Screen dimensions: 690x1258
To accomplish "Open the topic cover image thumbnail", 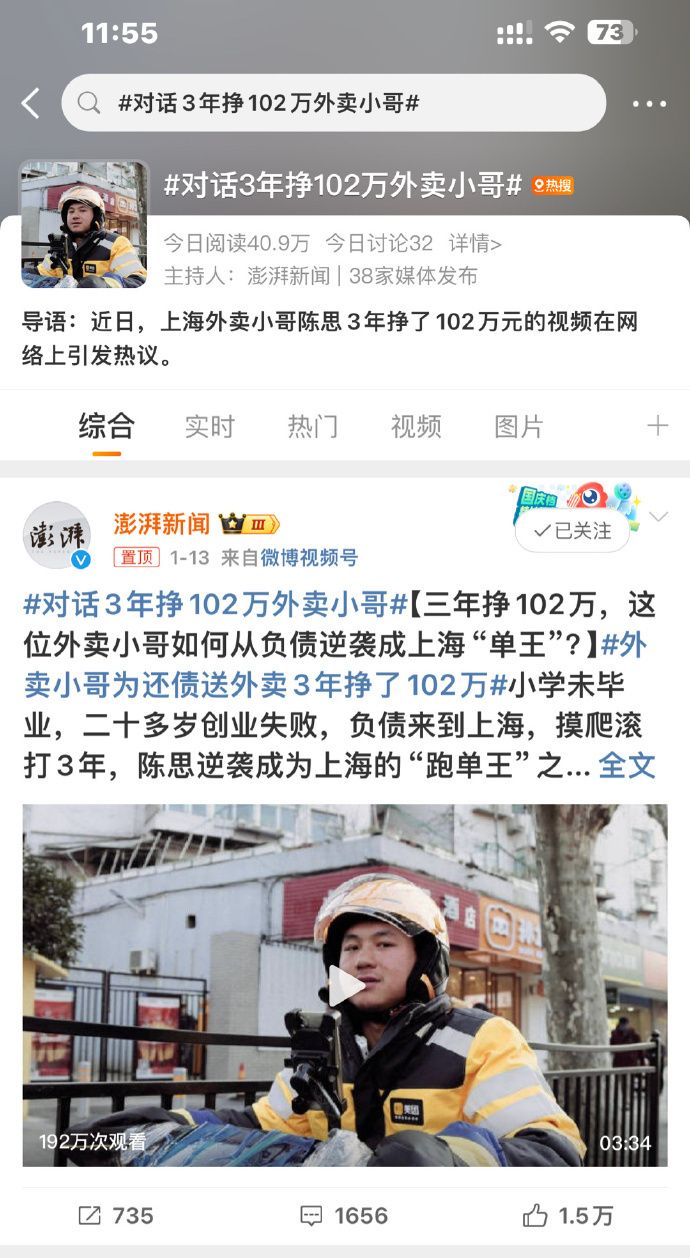I will click(84, 224).
